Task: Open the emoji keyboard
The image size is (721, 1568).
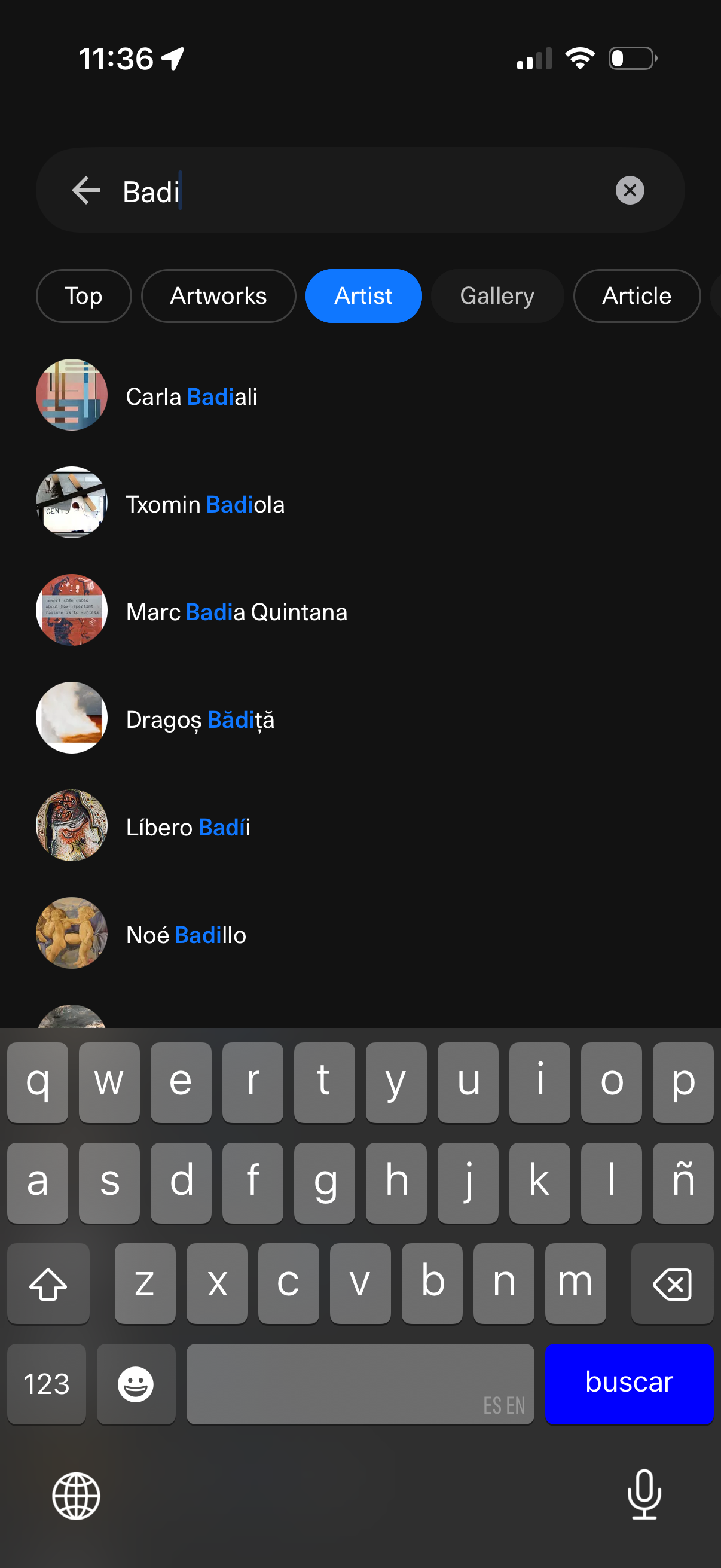Action: (x=136, y=1384)
